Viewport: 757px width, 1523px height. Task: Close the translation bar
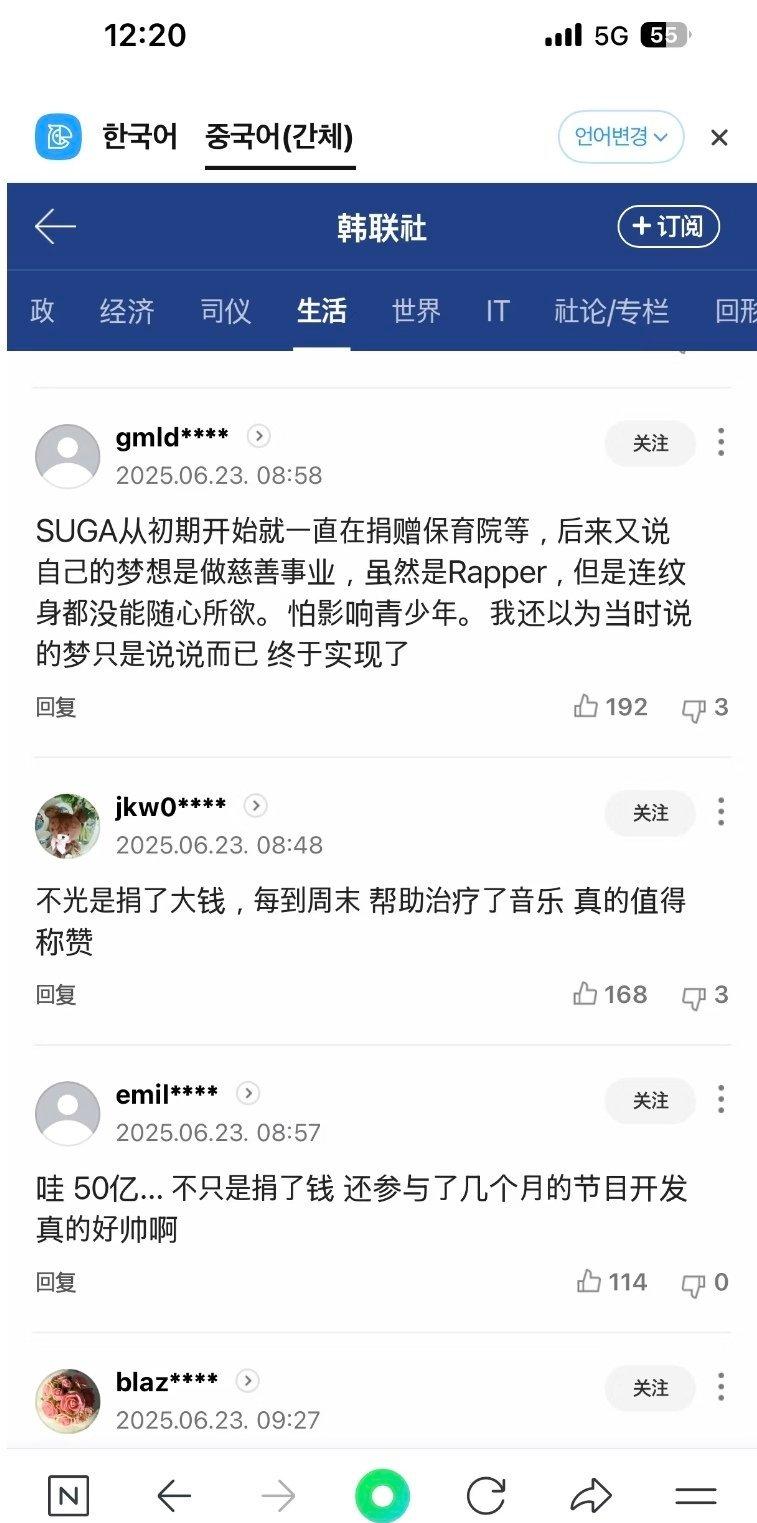pos(719,138)
